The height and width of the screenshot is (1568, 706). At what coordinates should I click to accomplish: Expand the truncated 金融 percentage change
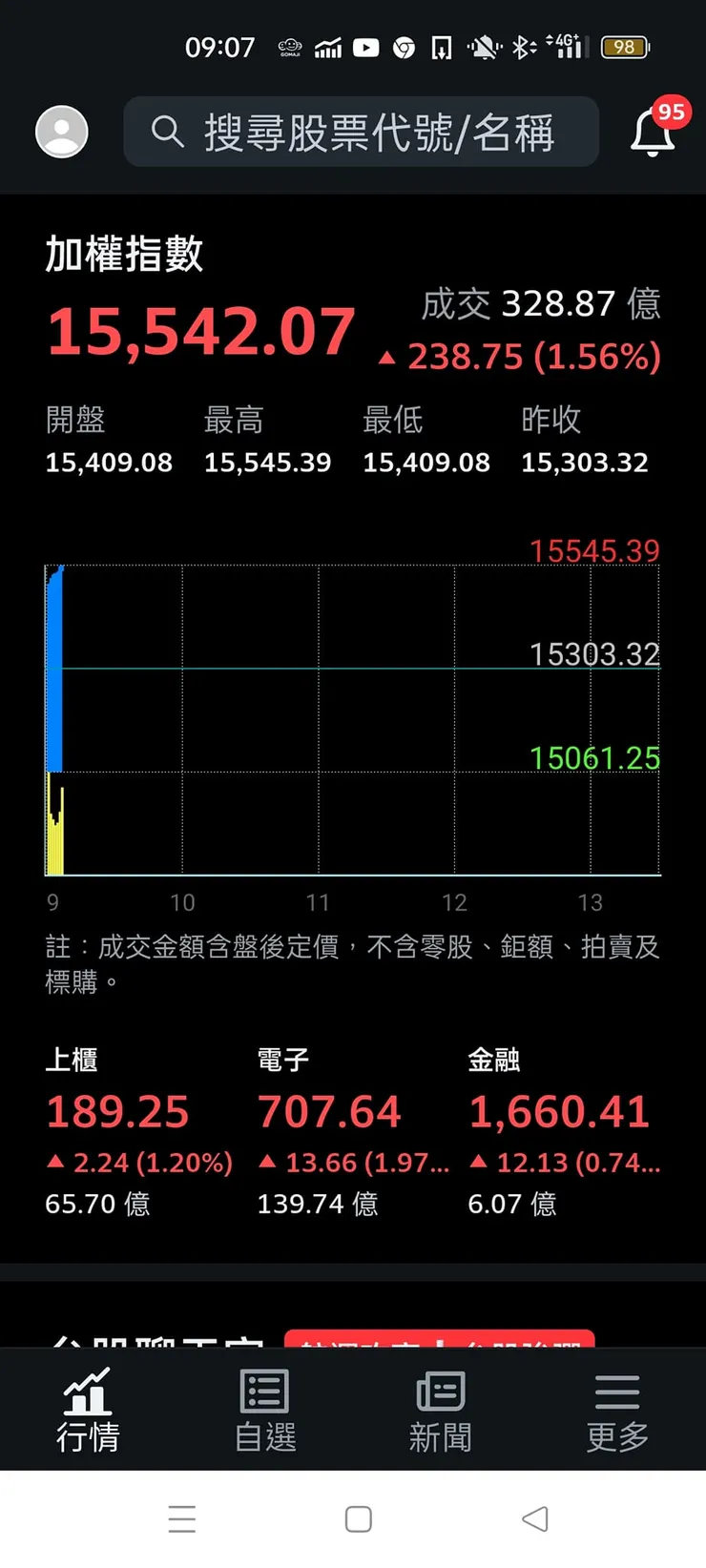(x=565, y=1162)
